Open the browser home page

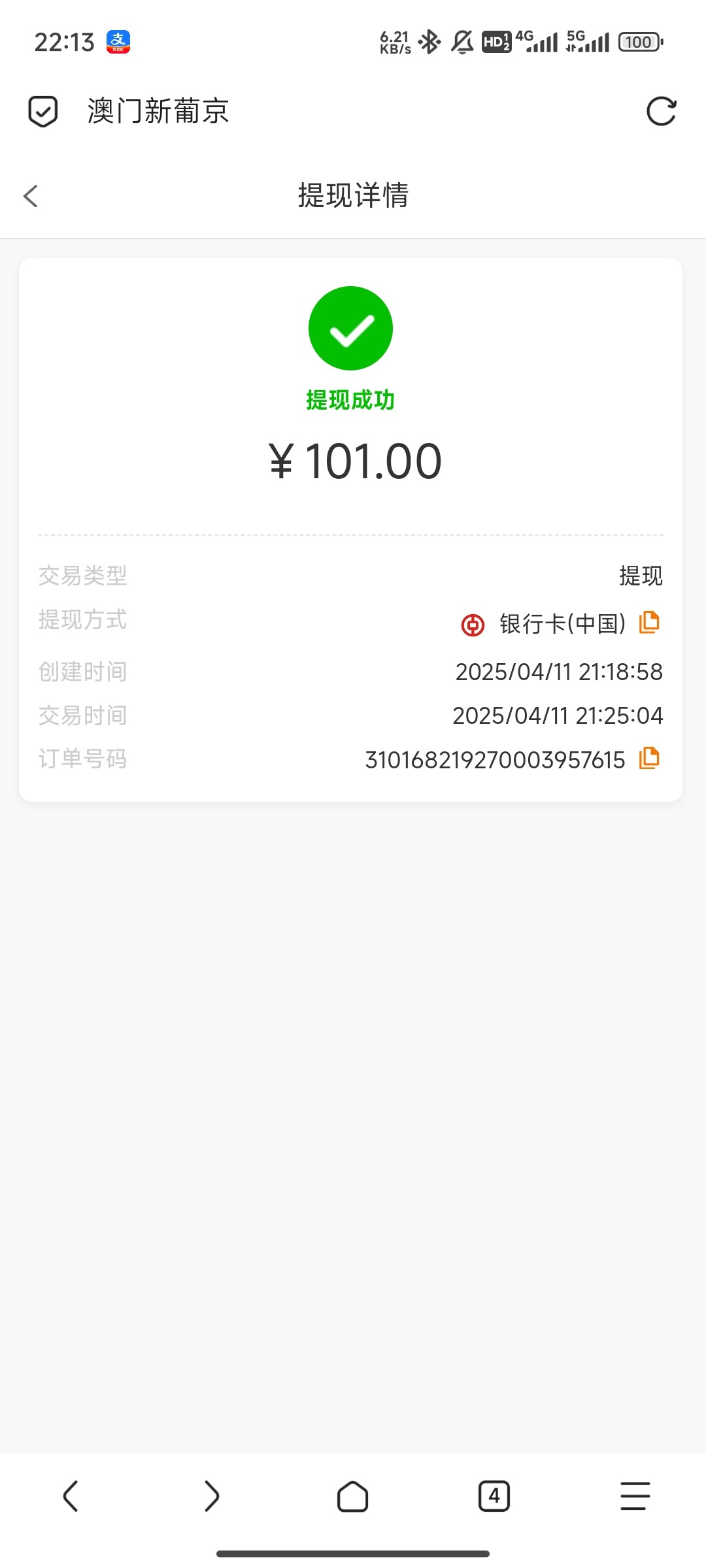[353, 1496]
